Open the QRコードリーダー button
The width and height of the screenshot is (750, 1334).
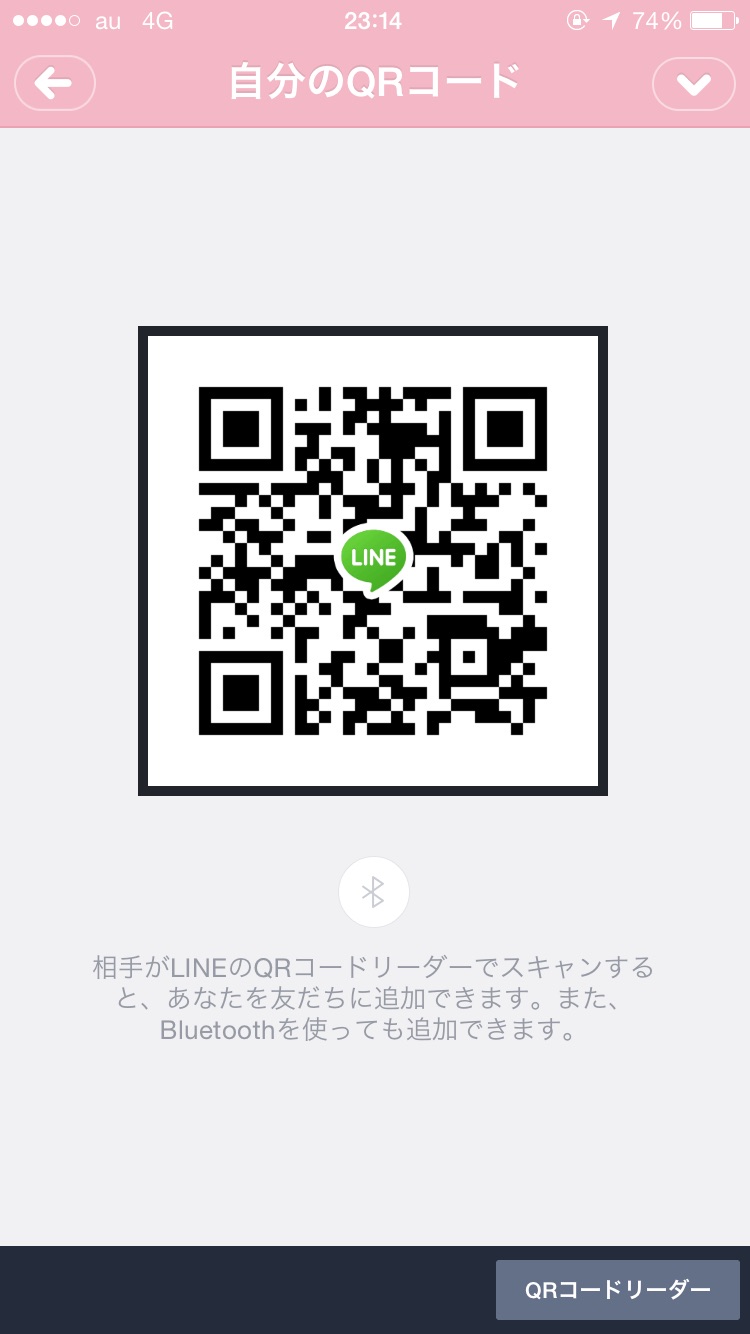point(618,1290)
